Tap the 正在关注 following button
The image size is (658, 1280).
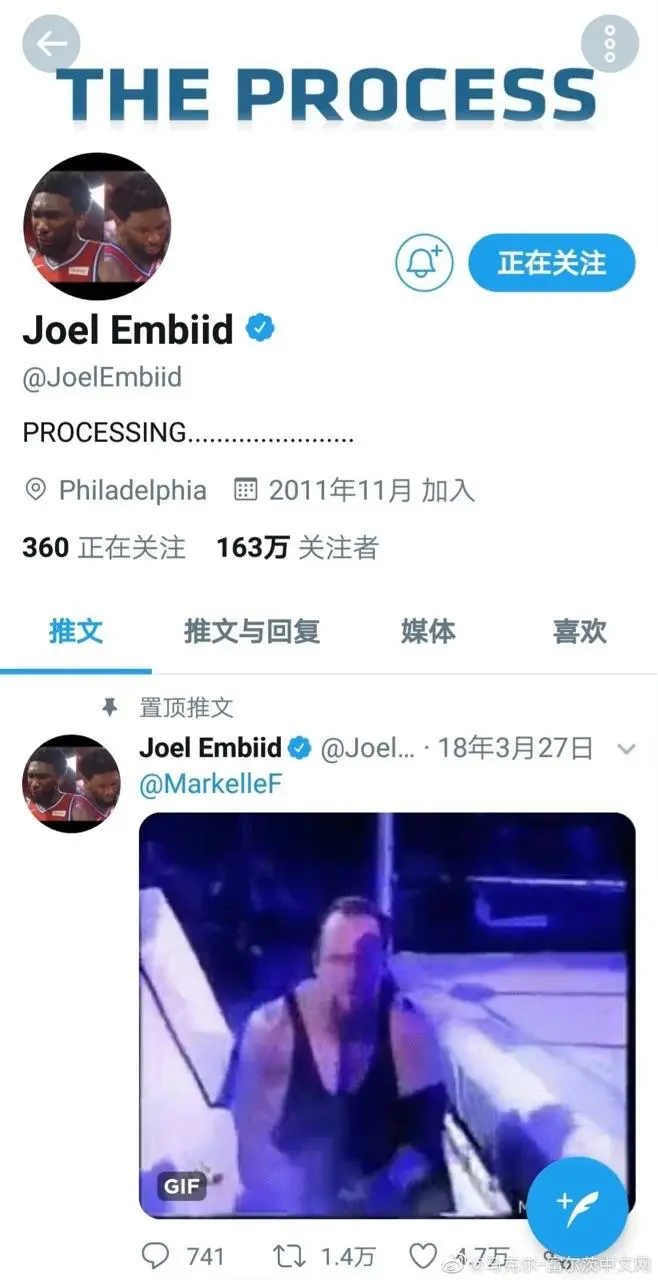coord(552,263)
